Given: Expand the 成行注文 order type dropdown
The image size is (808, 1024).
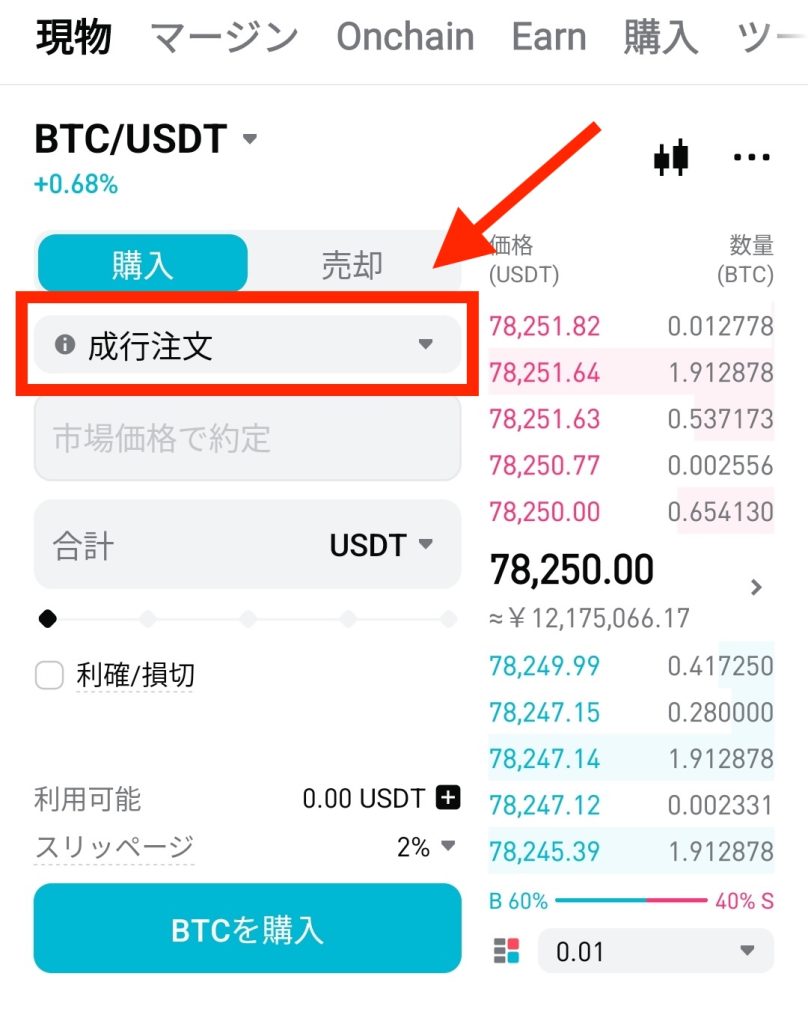Looking at the screenshot, I should click(x=247, y=346).
